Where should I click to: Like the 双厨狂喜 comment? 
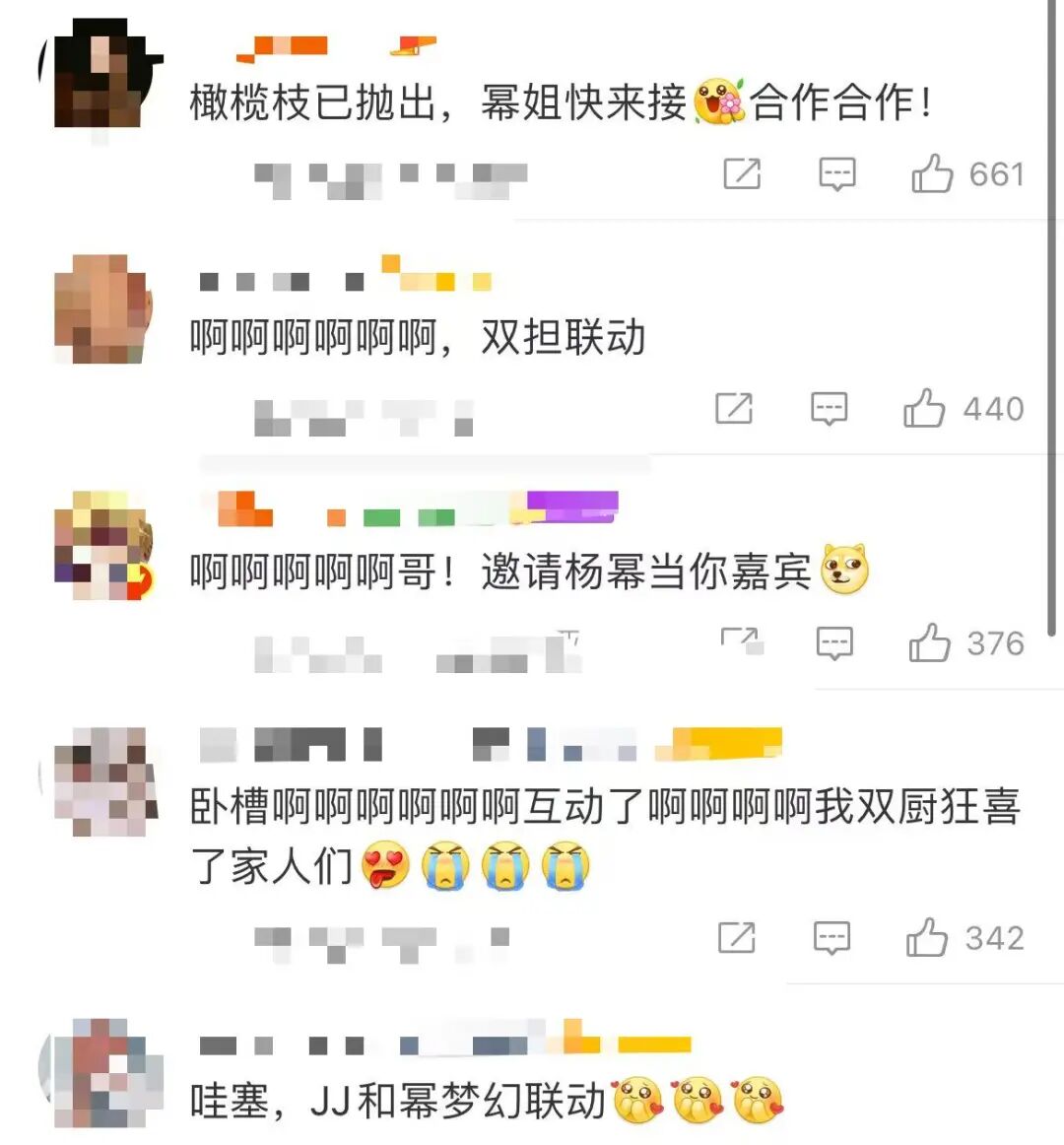927,937
